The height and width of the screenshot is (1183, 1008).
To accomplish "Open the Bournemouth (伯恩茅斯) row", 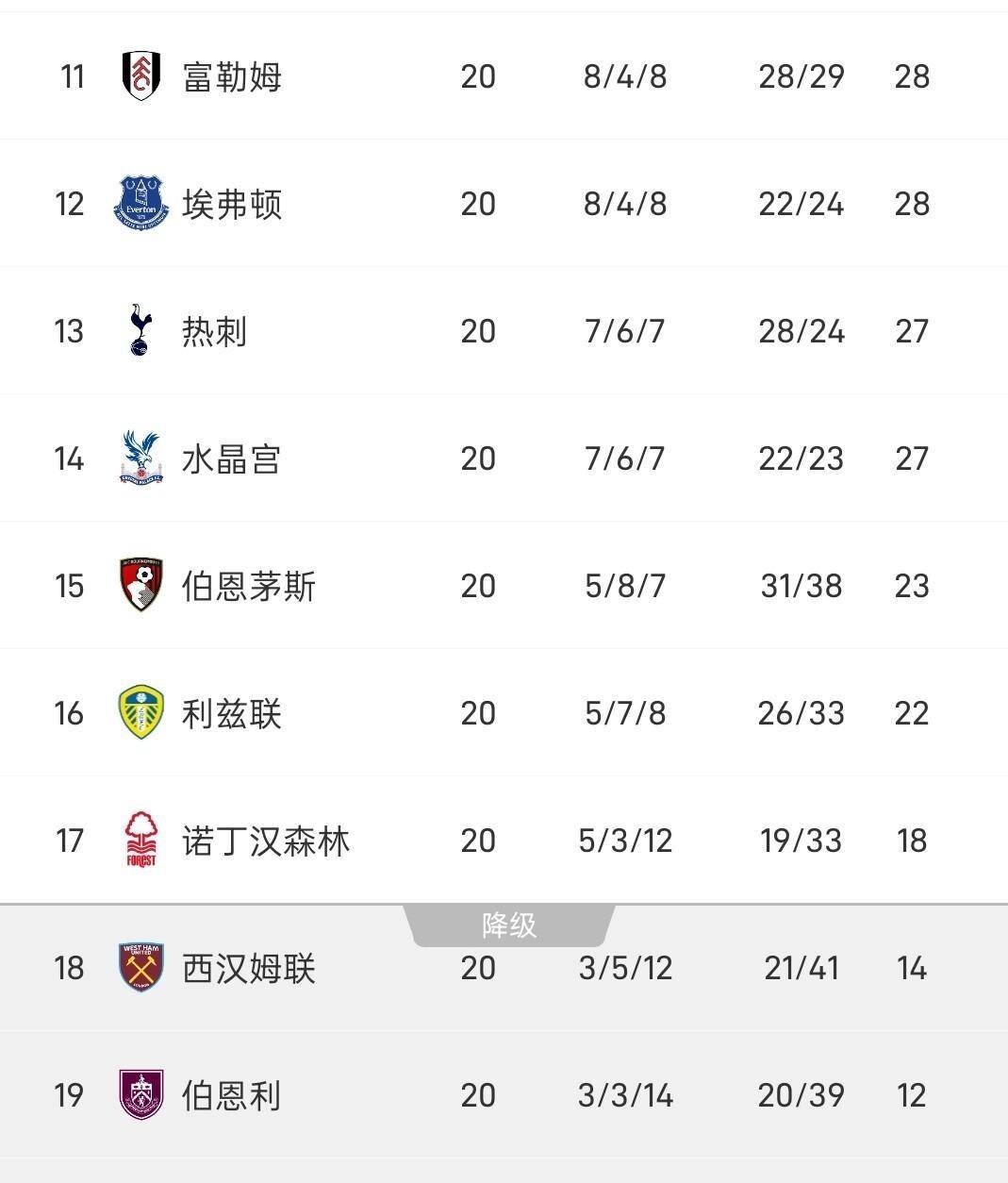I will (249, 586).
